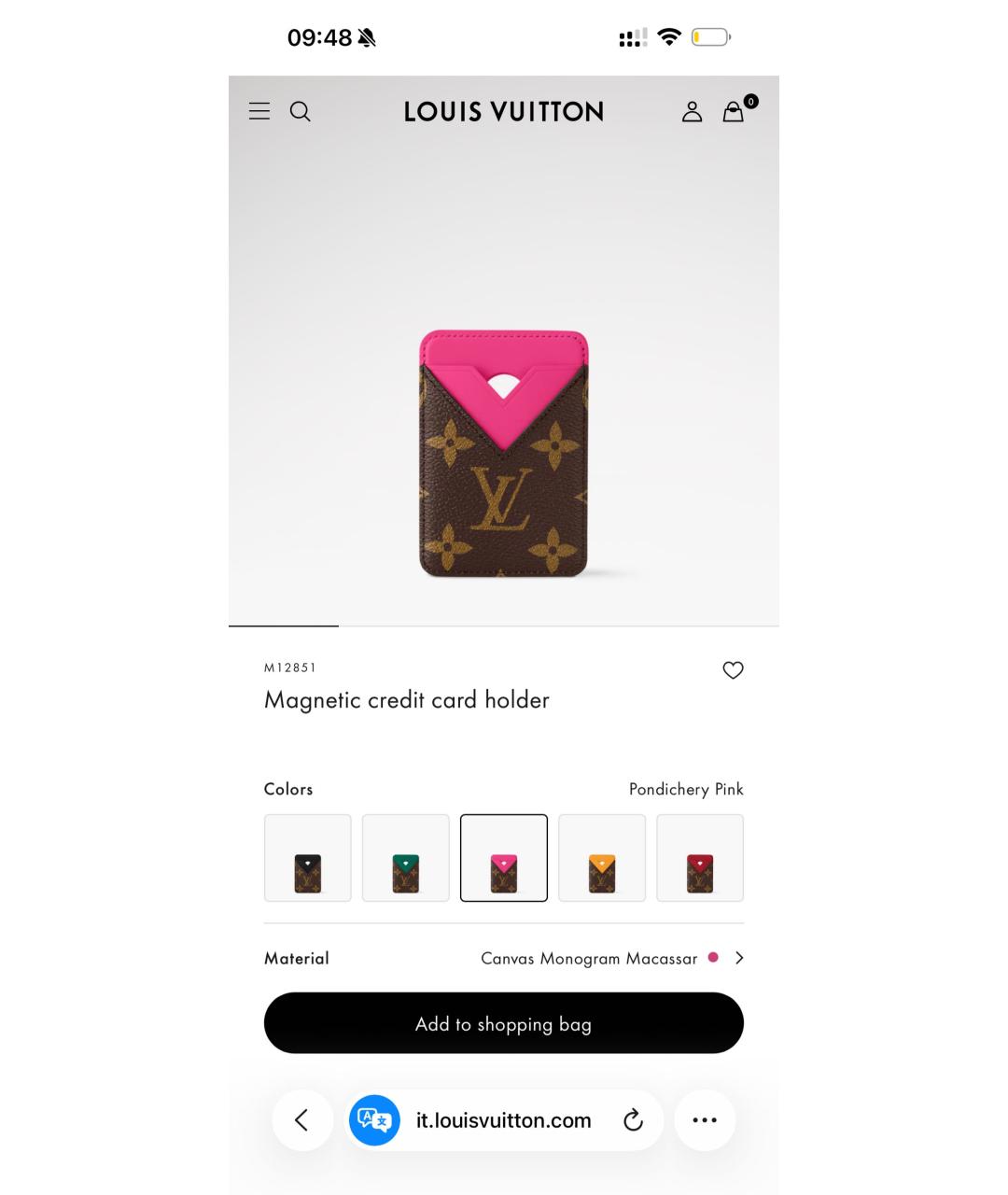This screenshot has height=1195, width=1008.
Task: View the shopping bag
Action: pyautogui.click(x=735, y=112)
